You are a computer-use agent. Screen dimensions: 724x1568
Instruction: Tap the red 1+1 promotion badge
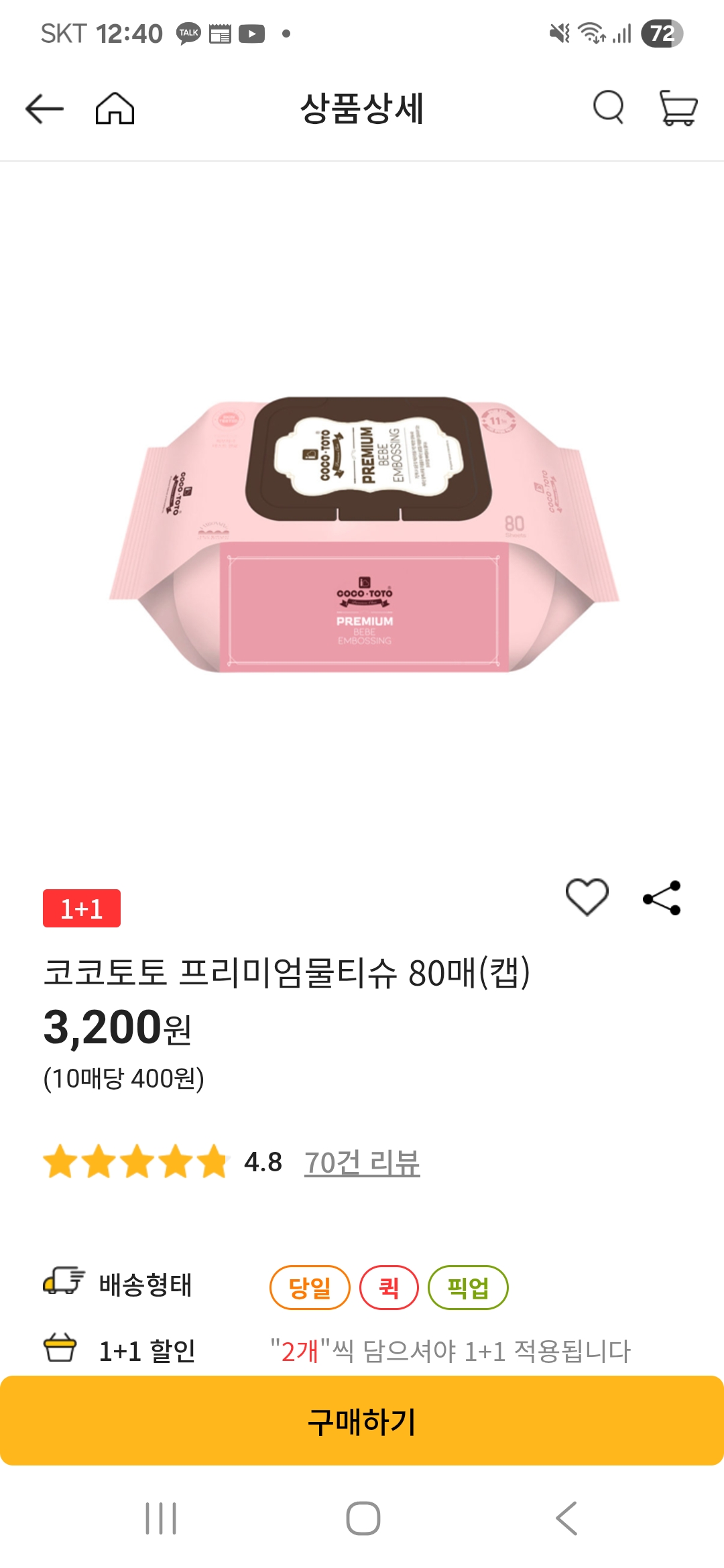coord(80,908)
